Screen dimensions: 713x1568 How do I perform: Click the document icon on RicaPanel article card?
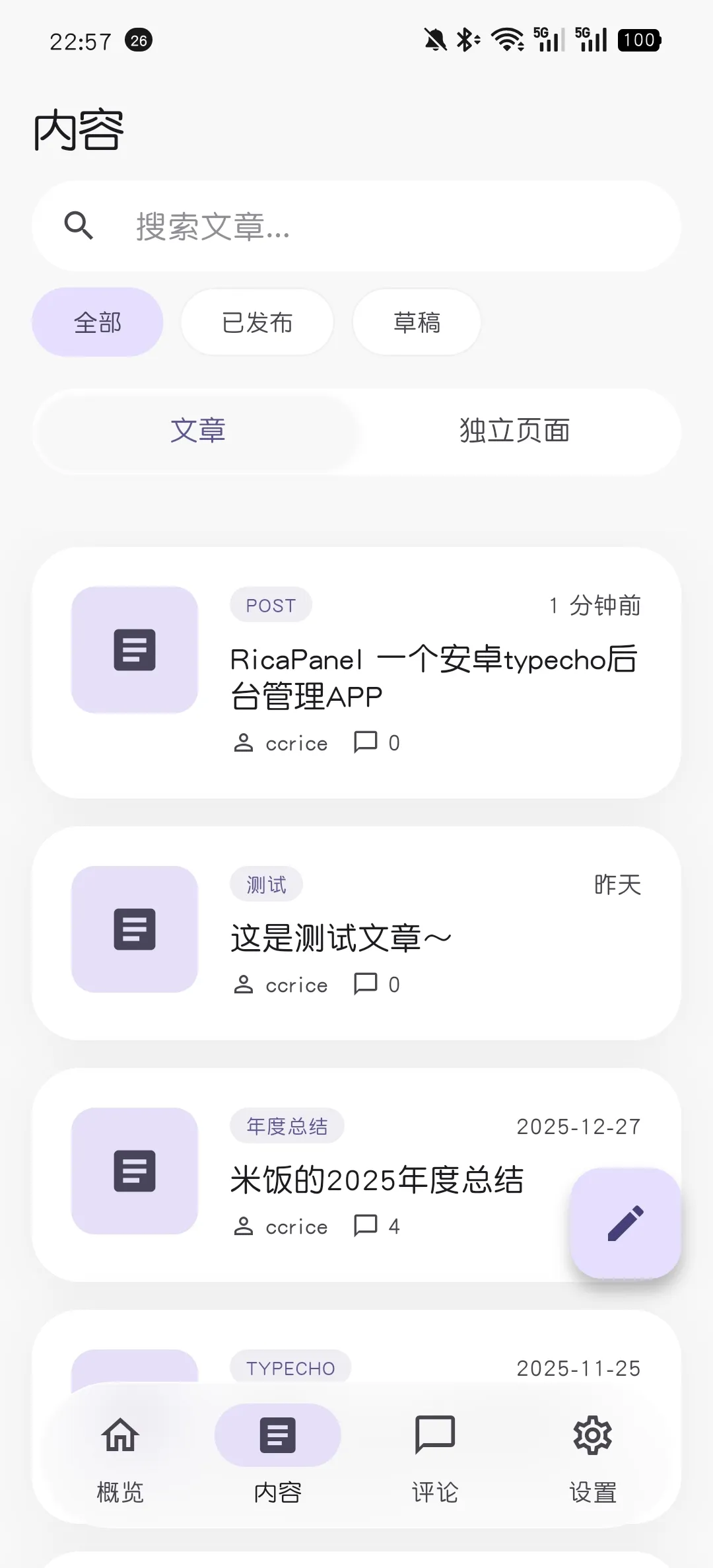(134, 651)
